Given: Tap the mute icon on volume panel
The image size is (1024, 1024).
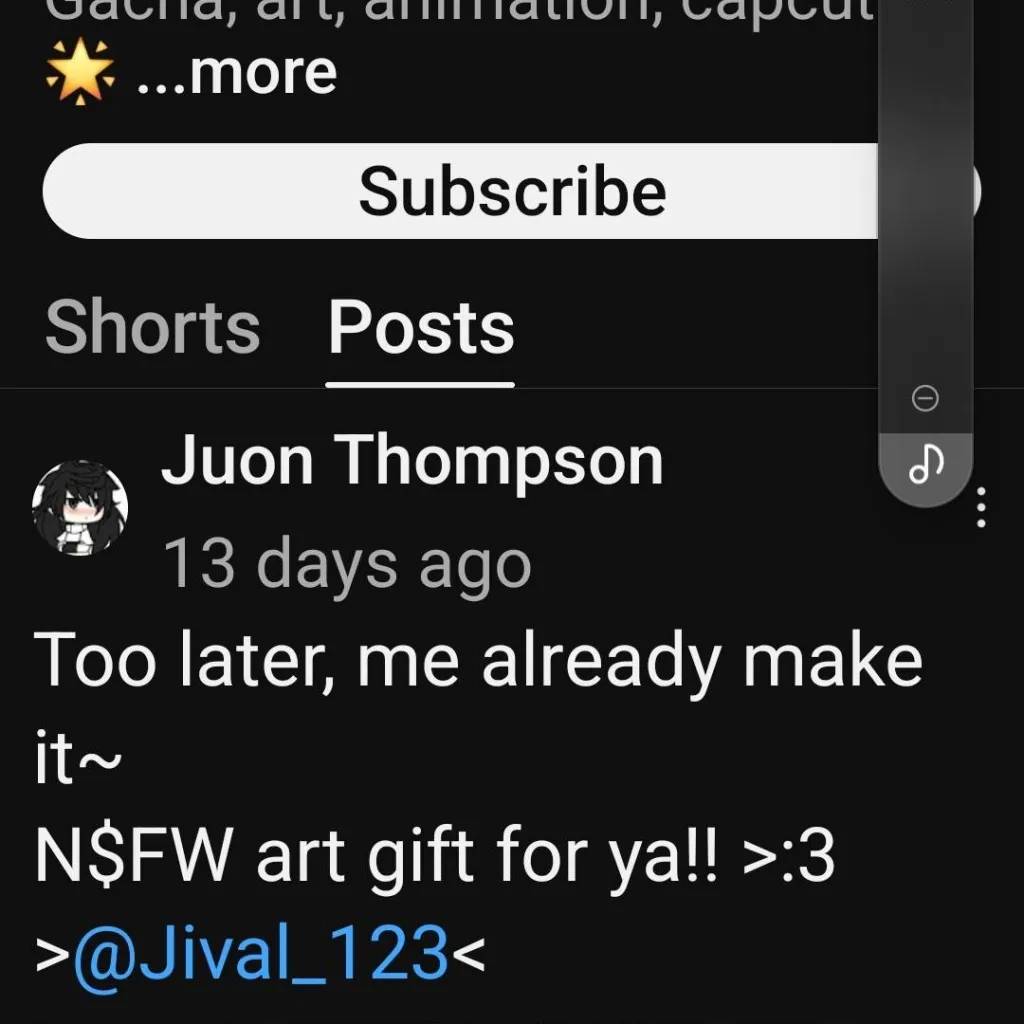Looking at the screenshot, I should (x=926, y=398).
